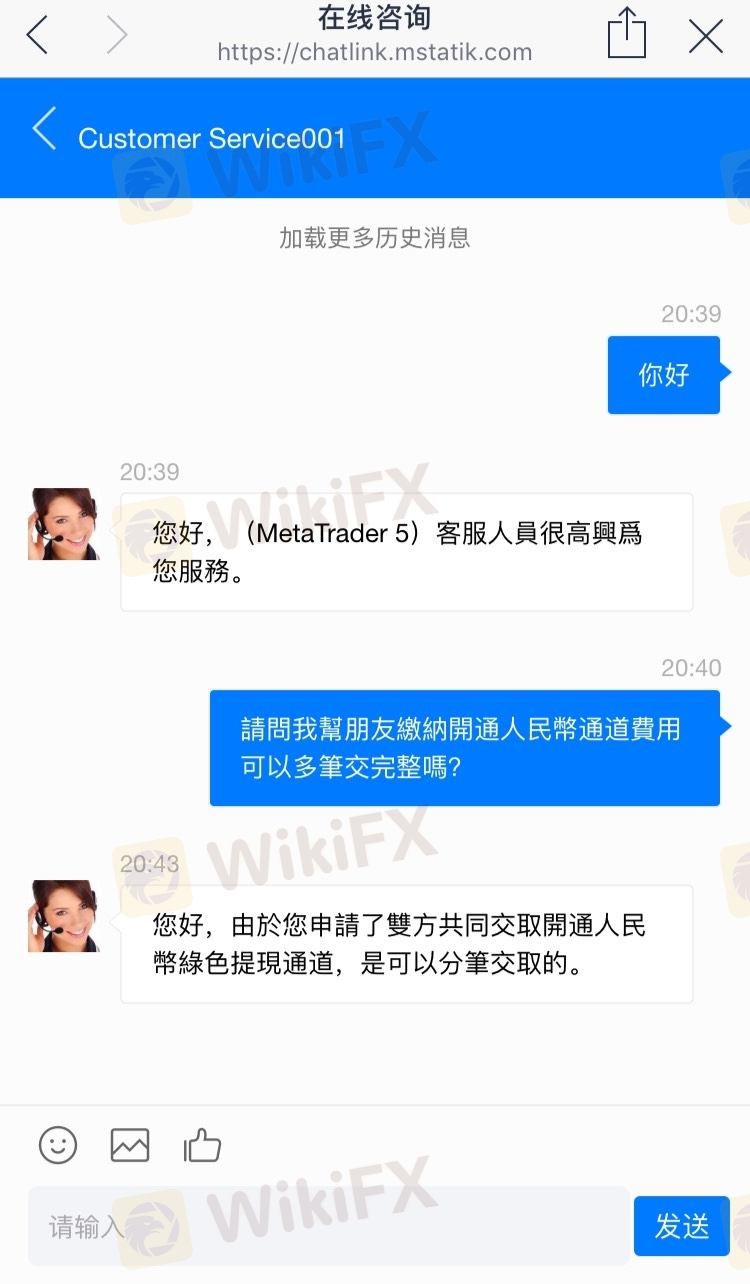Load more history messages
Image resolution: width=750 pixels, height=1284 pixels.
tap(375, 238)
